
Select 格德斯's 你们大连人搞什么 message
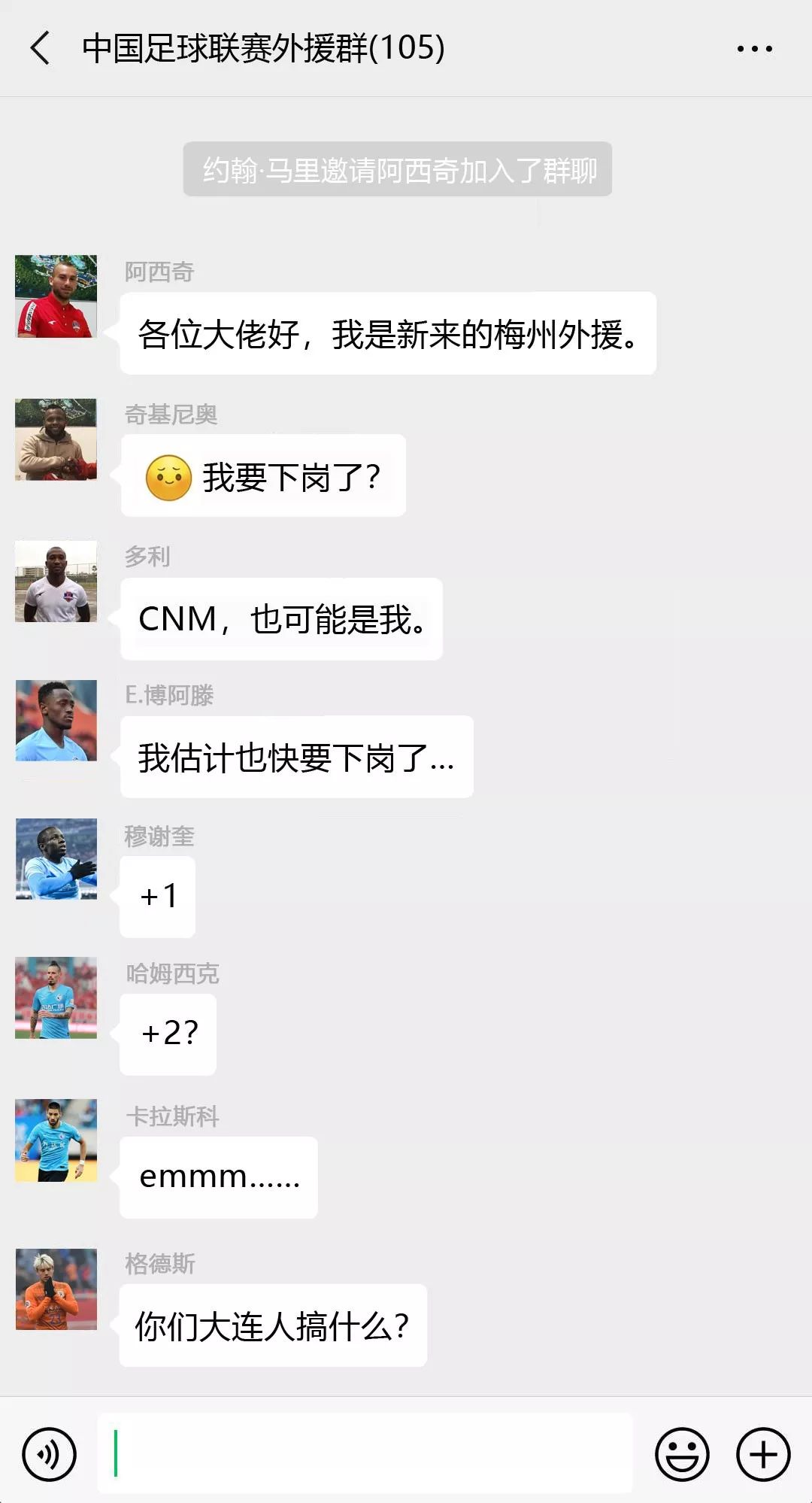(274, 1323)
